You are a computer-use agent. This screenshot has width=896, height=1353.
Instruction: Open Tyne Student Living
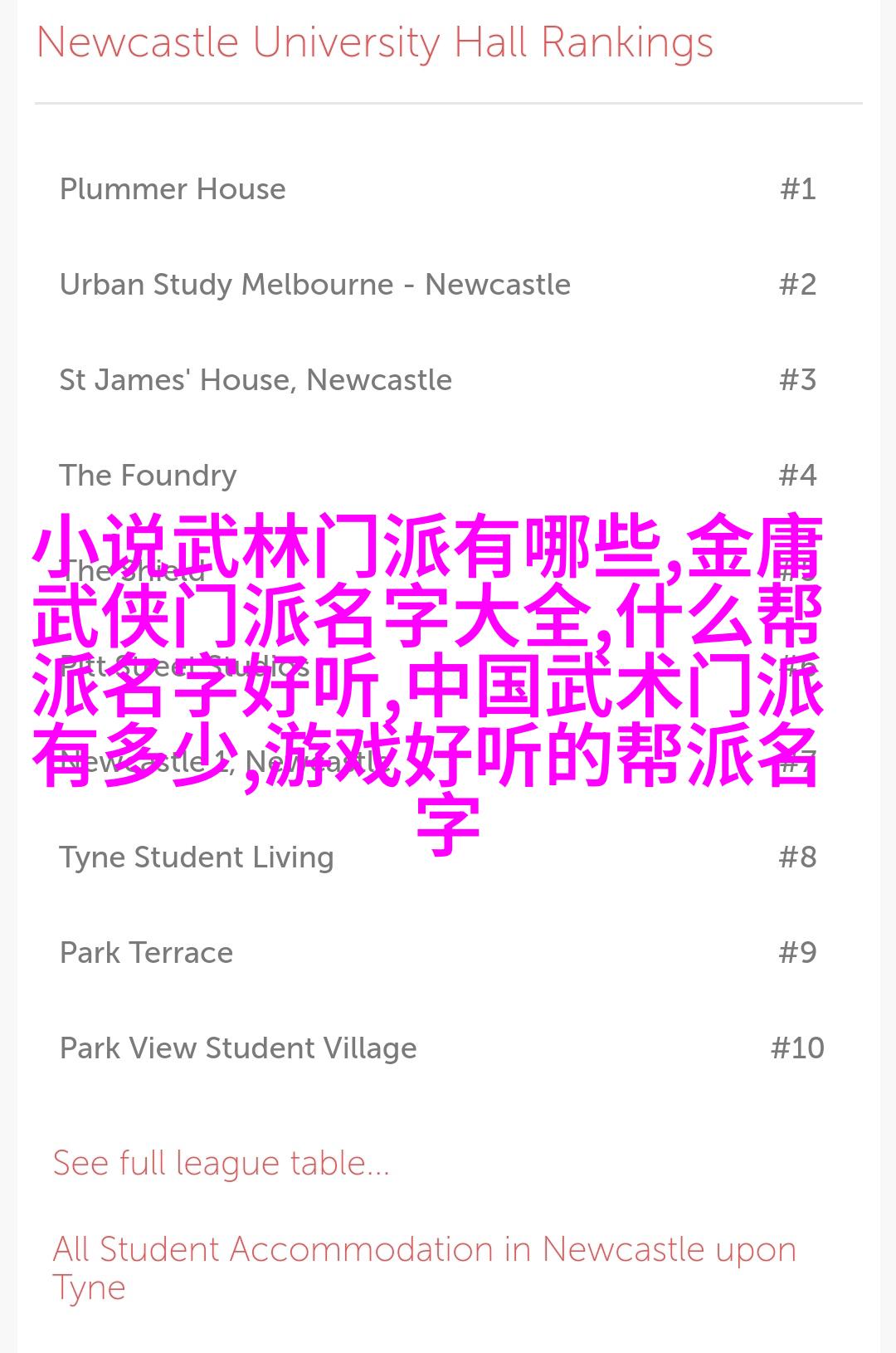tap(197, 857)
